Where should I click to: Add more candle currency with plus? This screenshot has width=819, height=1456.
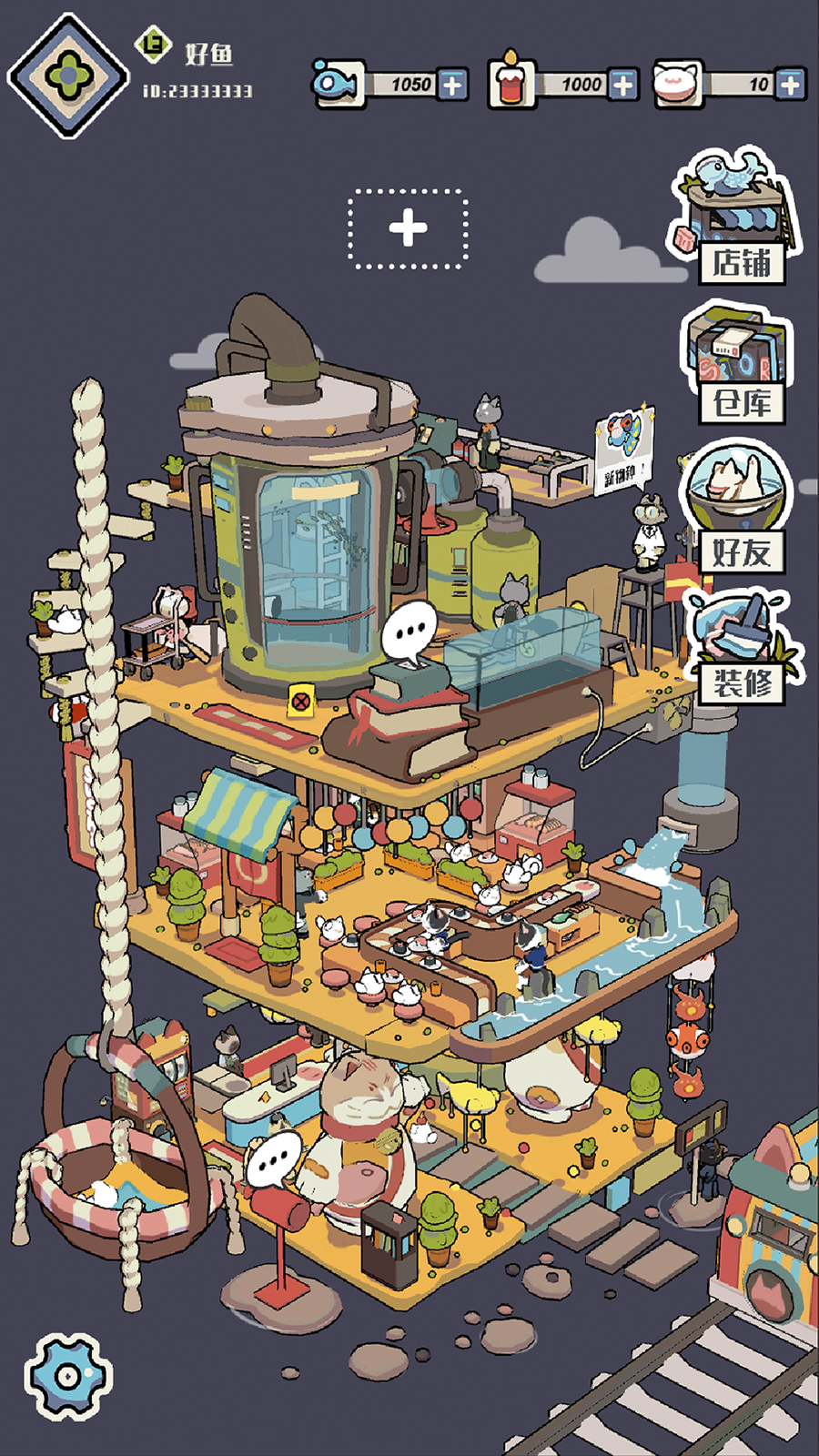pyautogui.click(x=622, y=86)
